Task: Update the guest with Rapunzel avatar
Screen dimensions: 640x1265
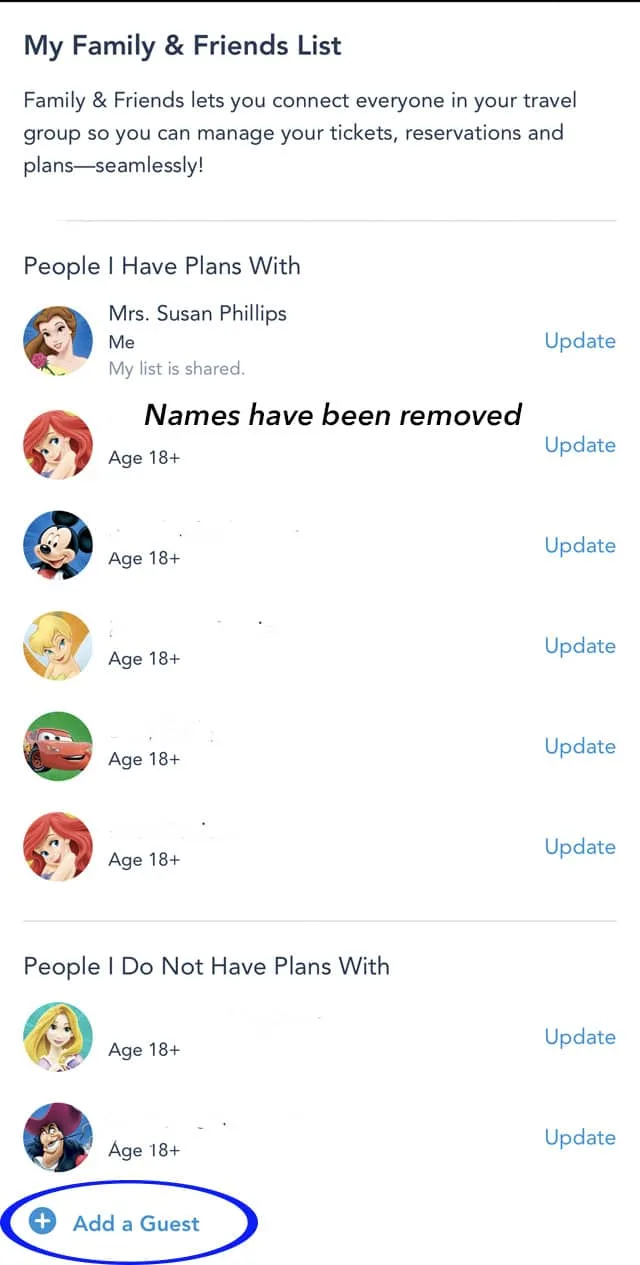Action: coord(579,1037)
